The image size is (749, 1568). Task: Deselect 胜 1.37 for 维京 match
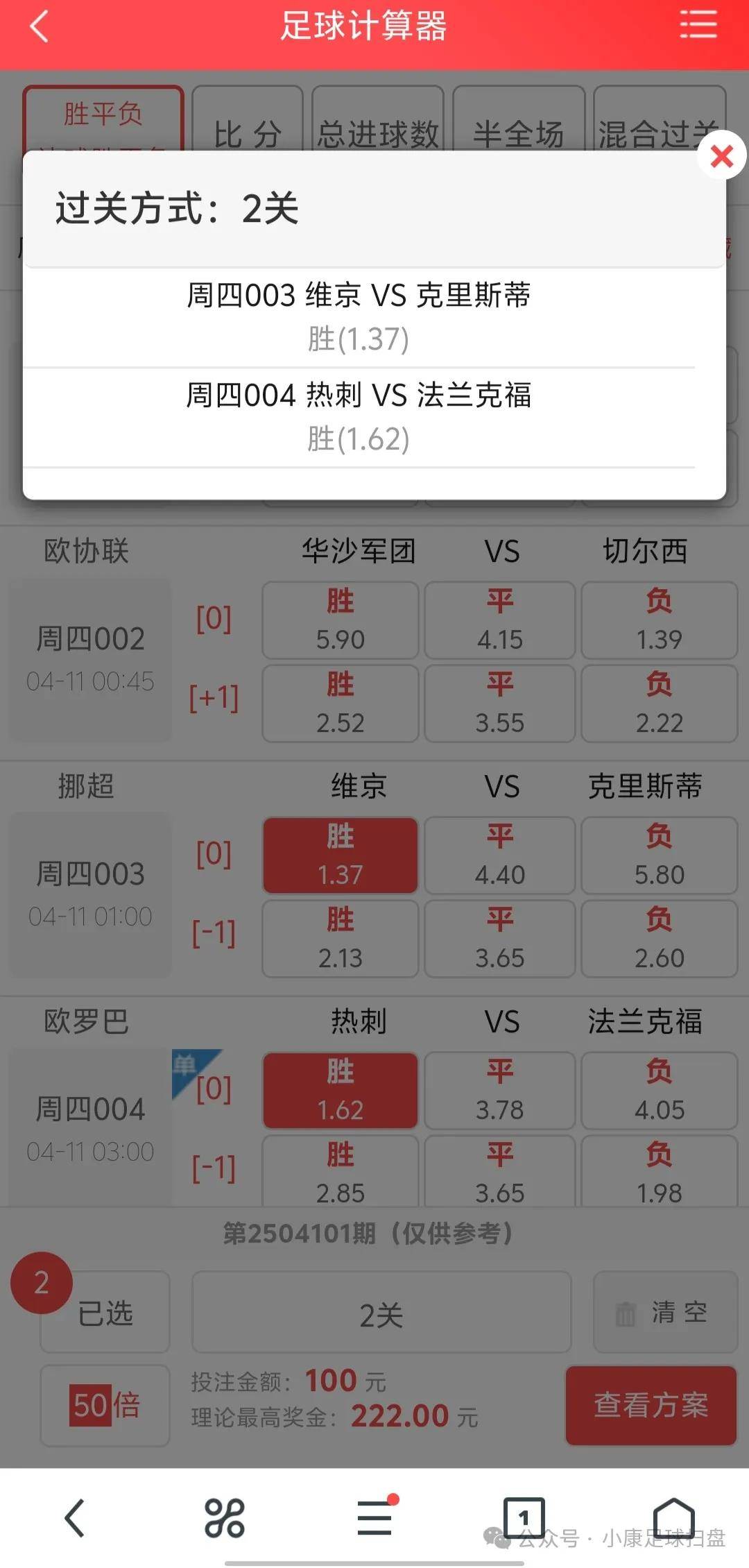(x=339, y=855)
